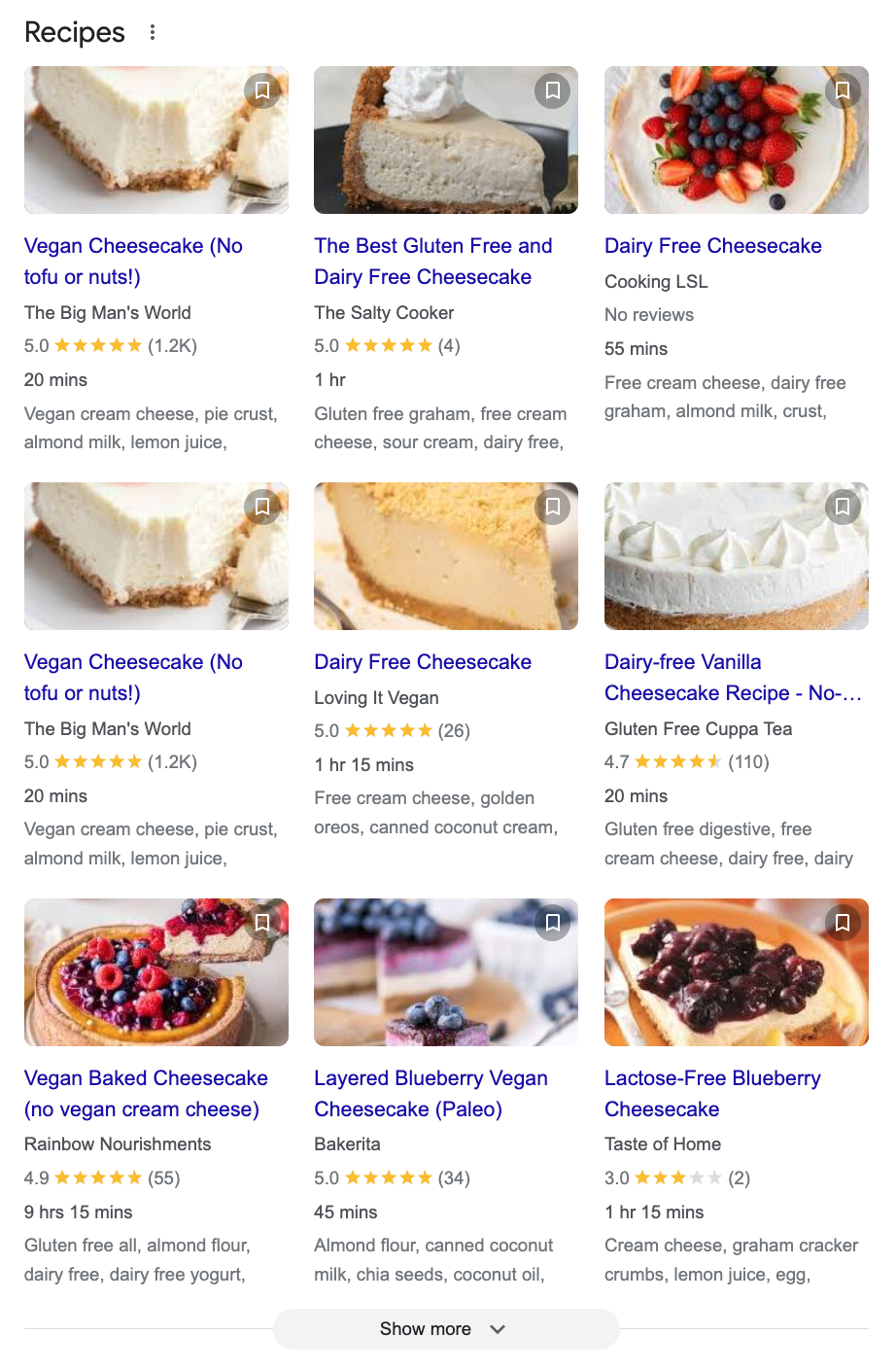The width and height of the screenshot is (896, 1371).
Task: Bookmark the Vegan Cheesecake (No tofu) recipe
Action: pyautogui.click(x=261, y=89)
